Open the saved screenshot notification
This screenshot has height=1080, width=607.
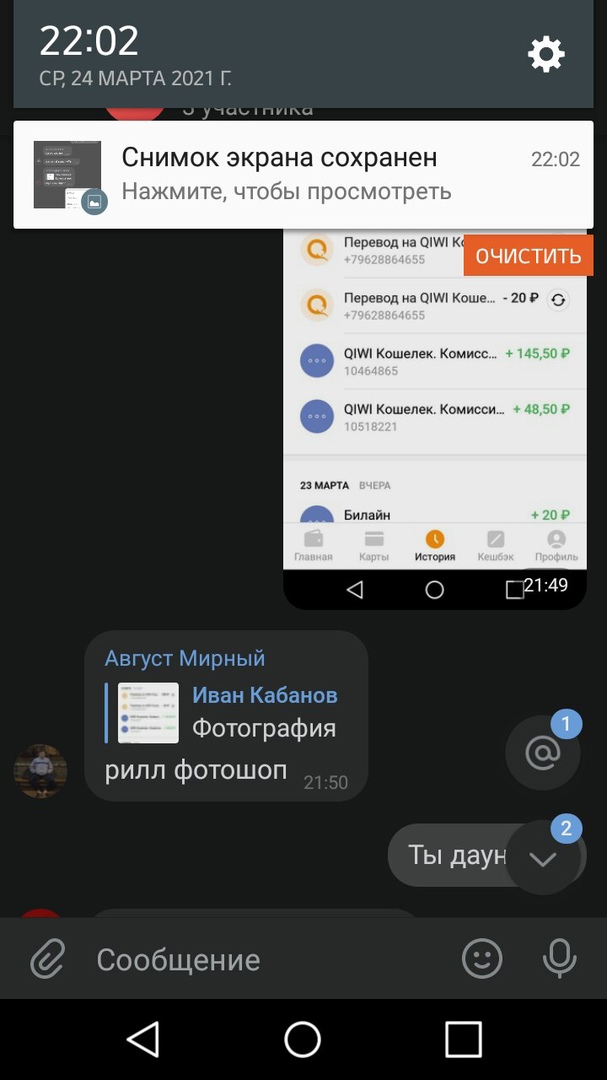303,175
